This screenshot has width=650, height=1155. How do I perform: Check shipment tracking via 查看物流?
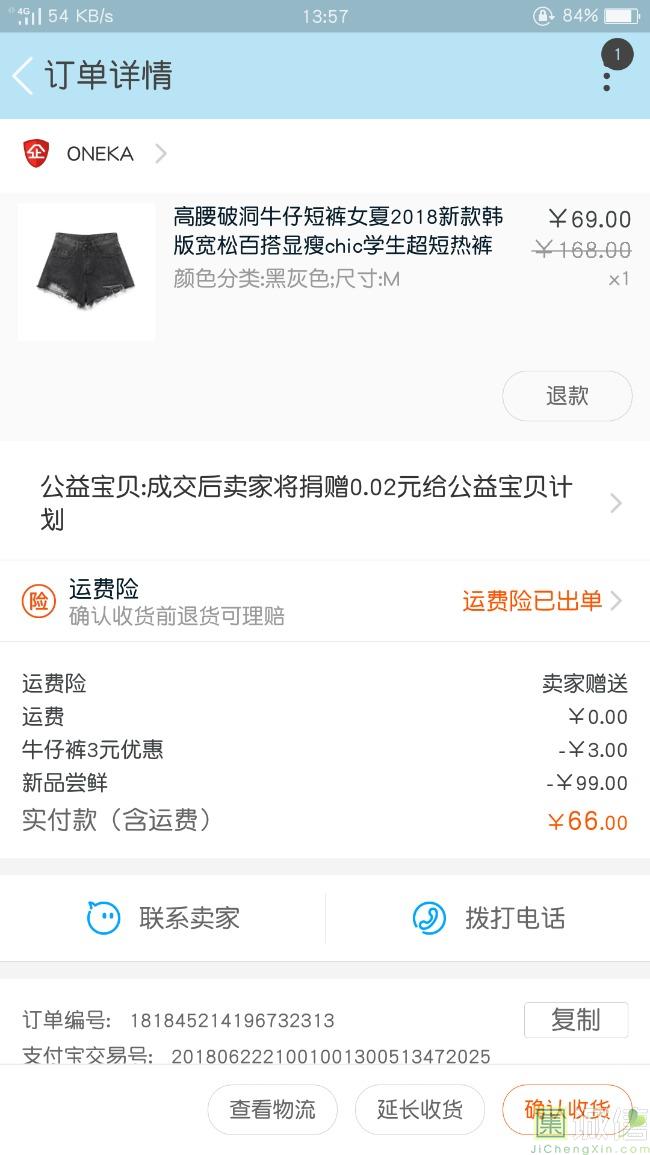[x=272, y=1109]
